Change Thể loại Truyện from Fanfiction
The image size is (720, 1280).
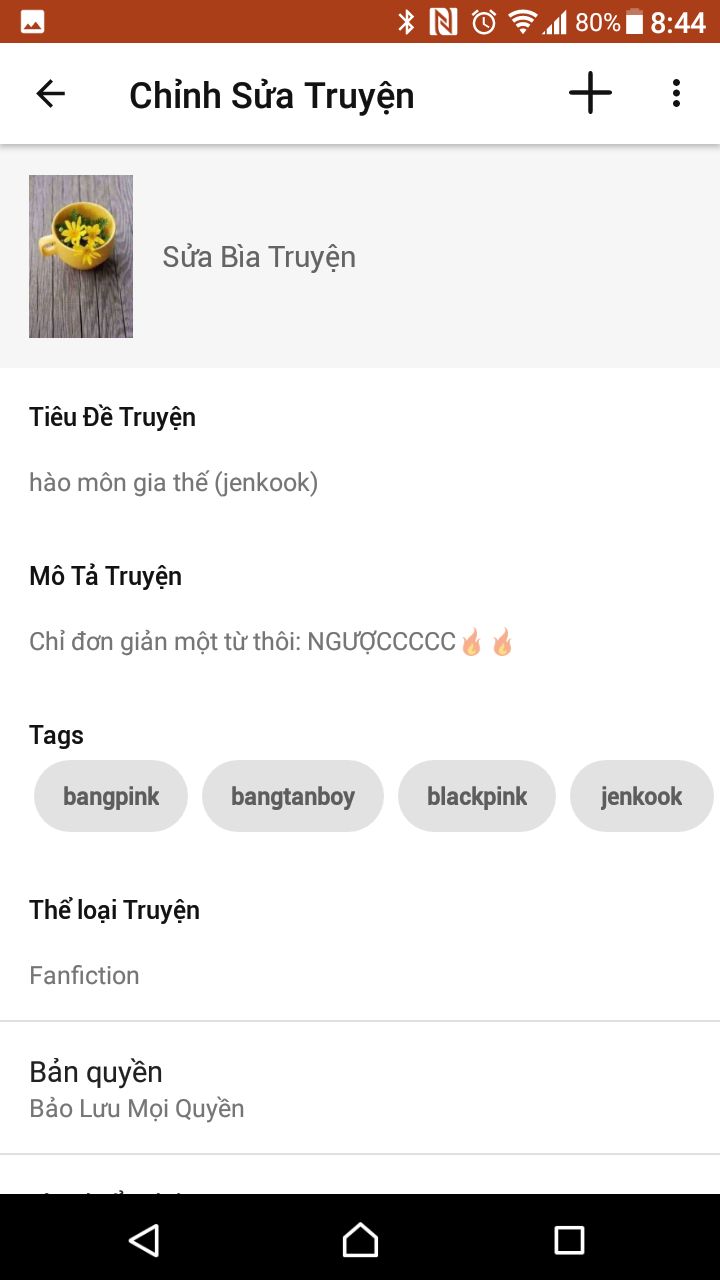coord(84,975)
